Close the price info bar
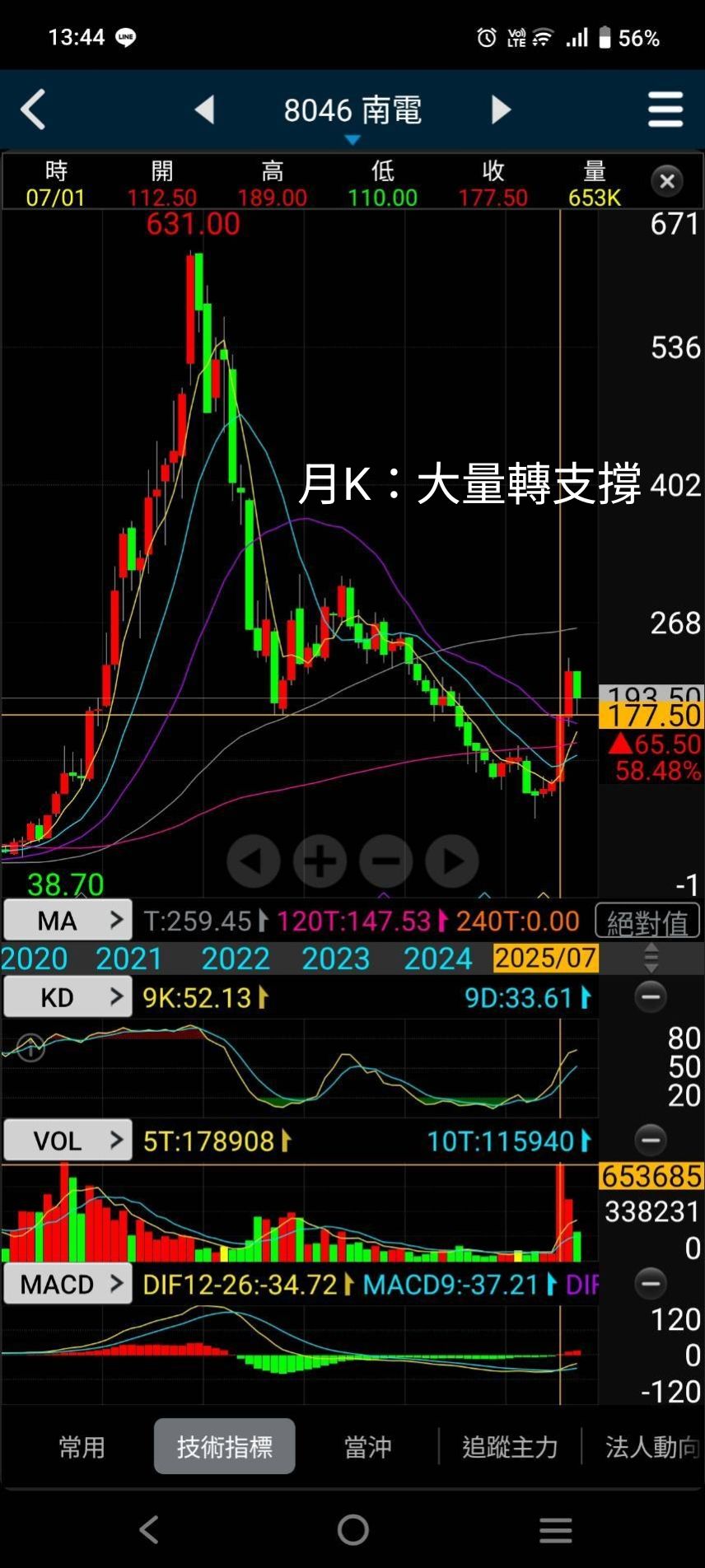705x1568 pixels. point(667,181)
